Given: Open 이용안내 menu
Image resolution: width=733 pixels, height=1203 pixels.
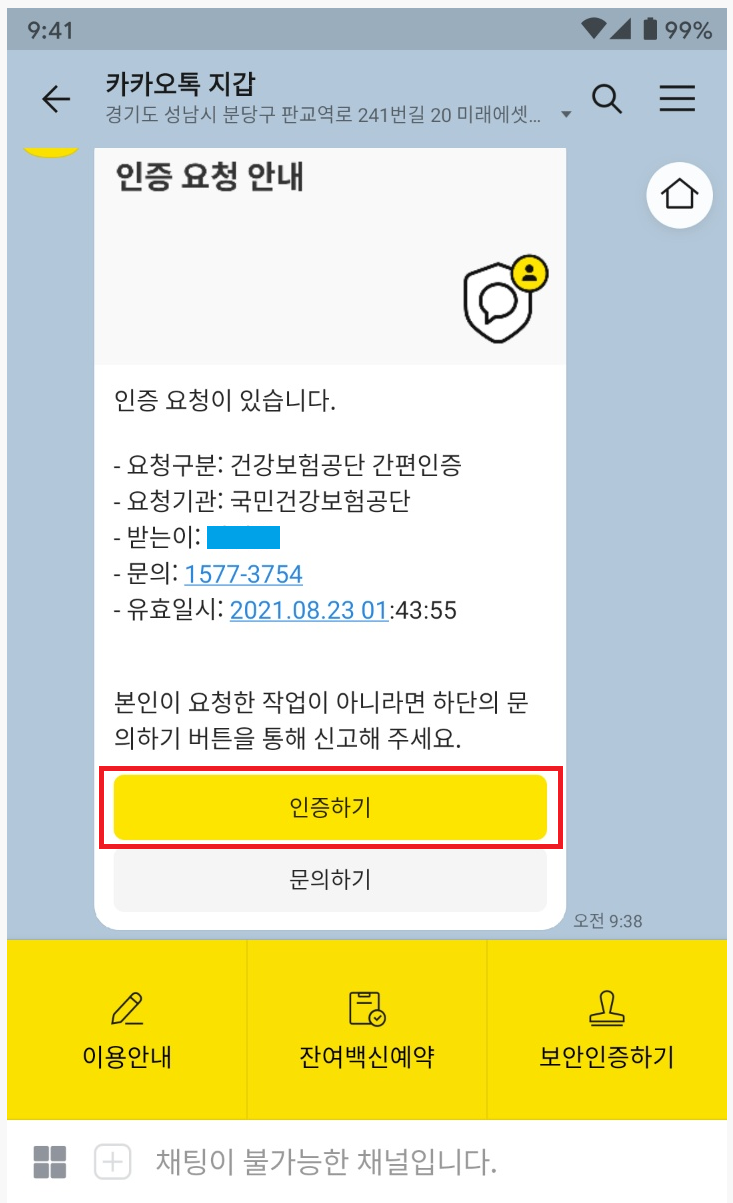Looking at the screenshot, I should (x=127, y=1029).
